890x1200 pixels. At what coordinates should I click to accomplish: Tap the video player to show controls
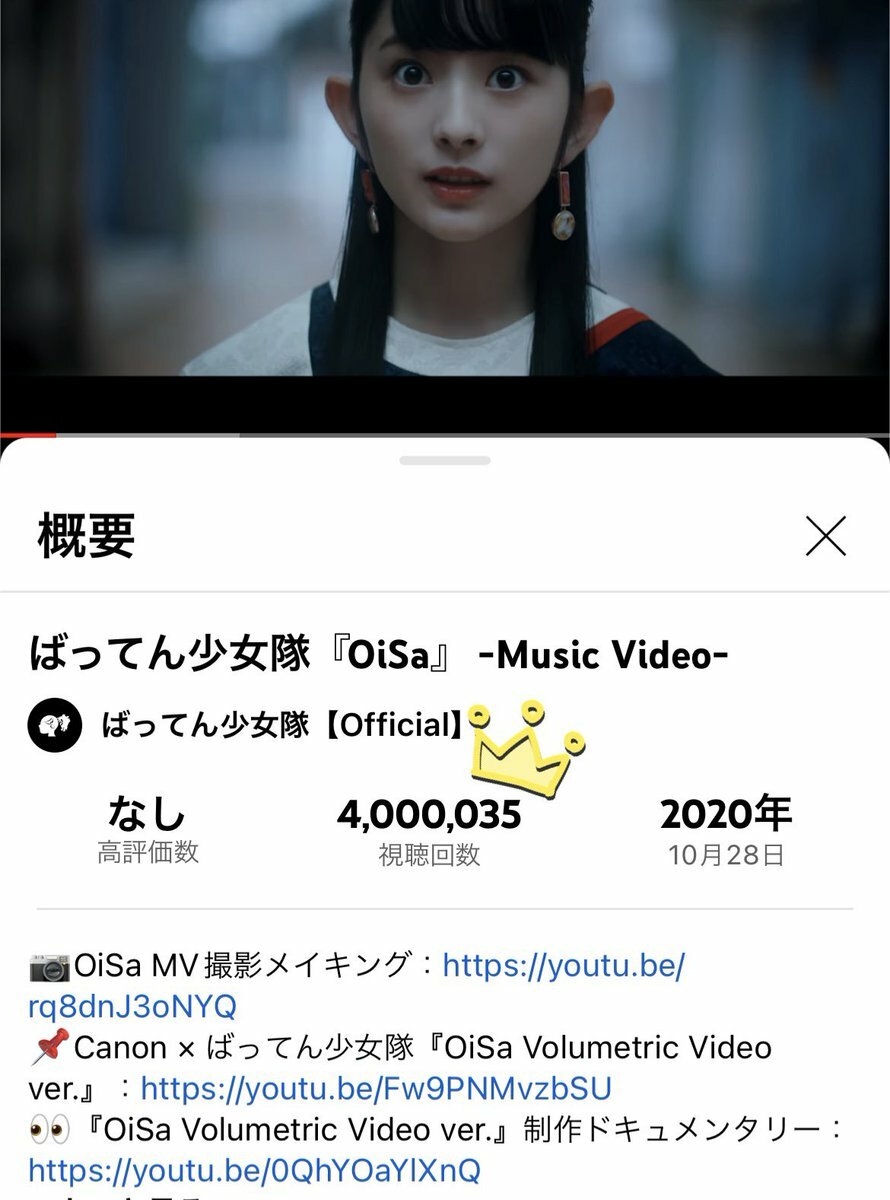tap(445, 200)
